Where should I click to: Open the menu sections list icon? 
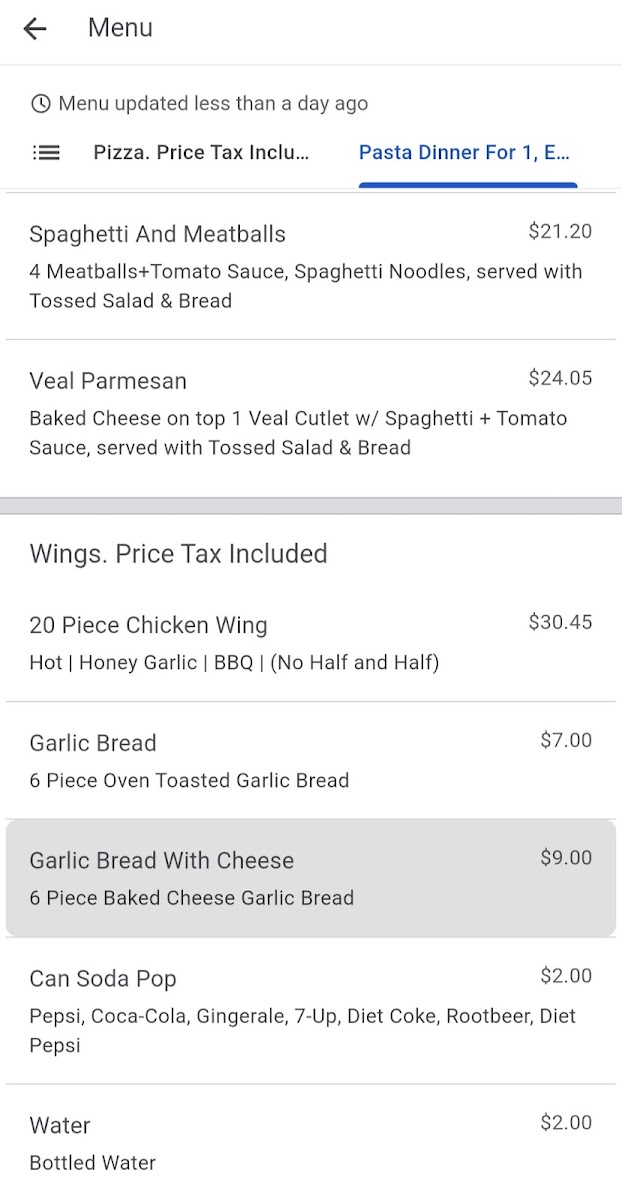[46, 152]
